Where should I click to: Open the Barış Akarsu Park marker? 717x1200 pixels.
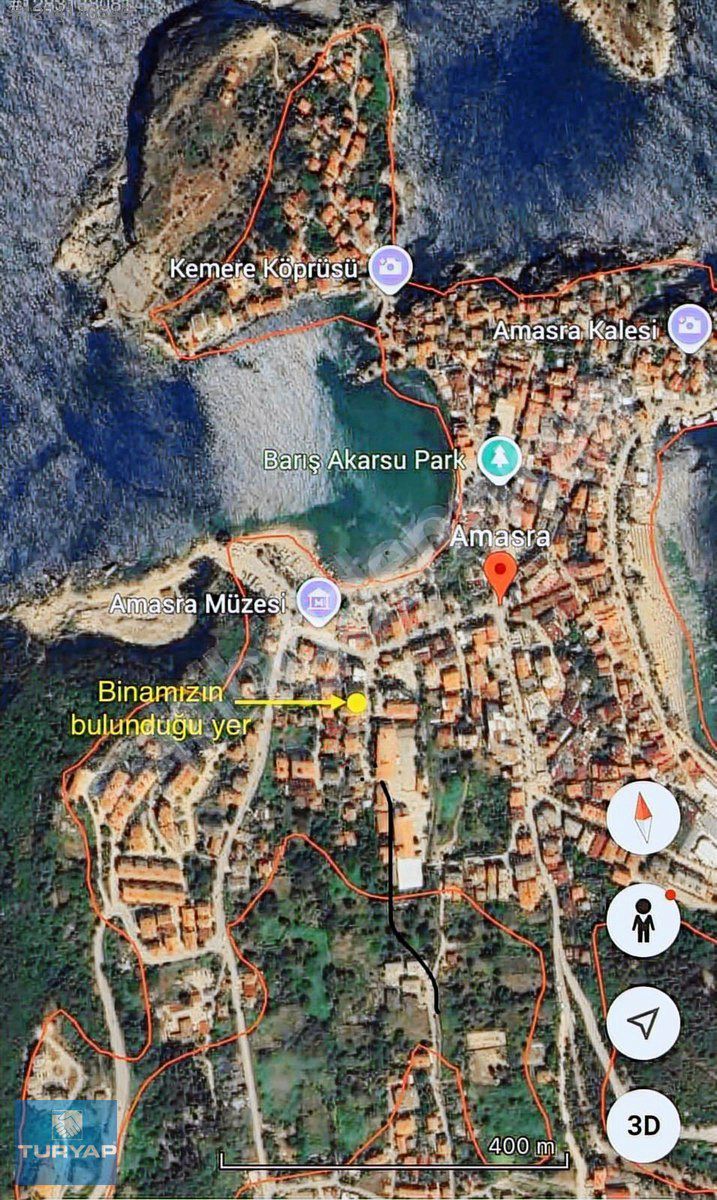pos(497,459)
